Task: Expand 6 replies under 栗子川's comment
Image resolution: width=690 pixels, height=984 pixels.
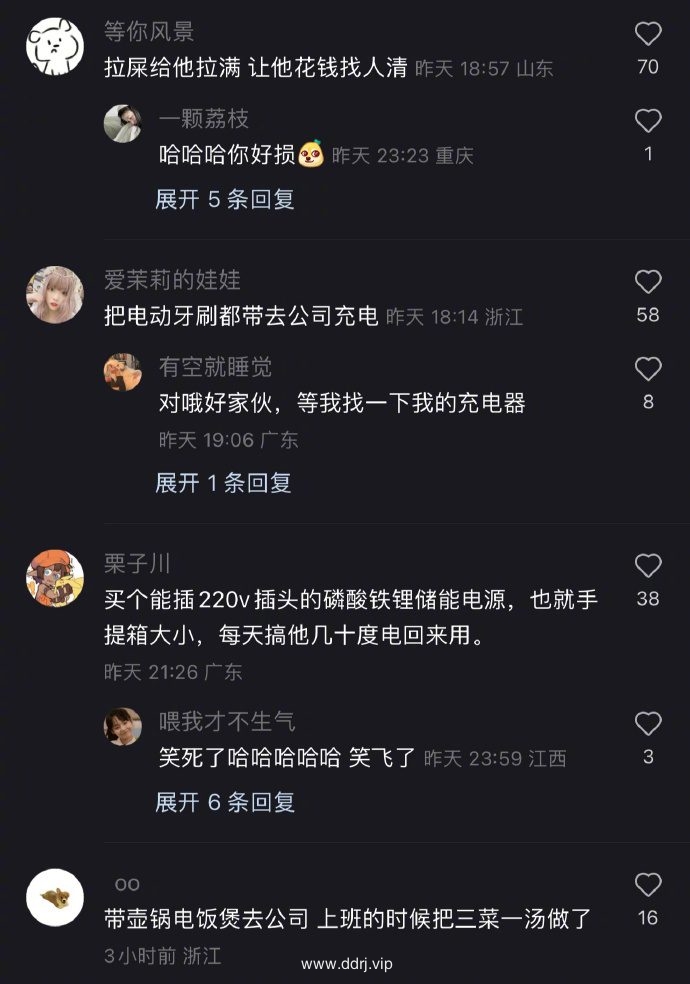Action: pyautogui.click(x=225, y=802)
